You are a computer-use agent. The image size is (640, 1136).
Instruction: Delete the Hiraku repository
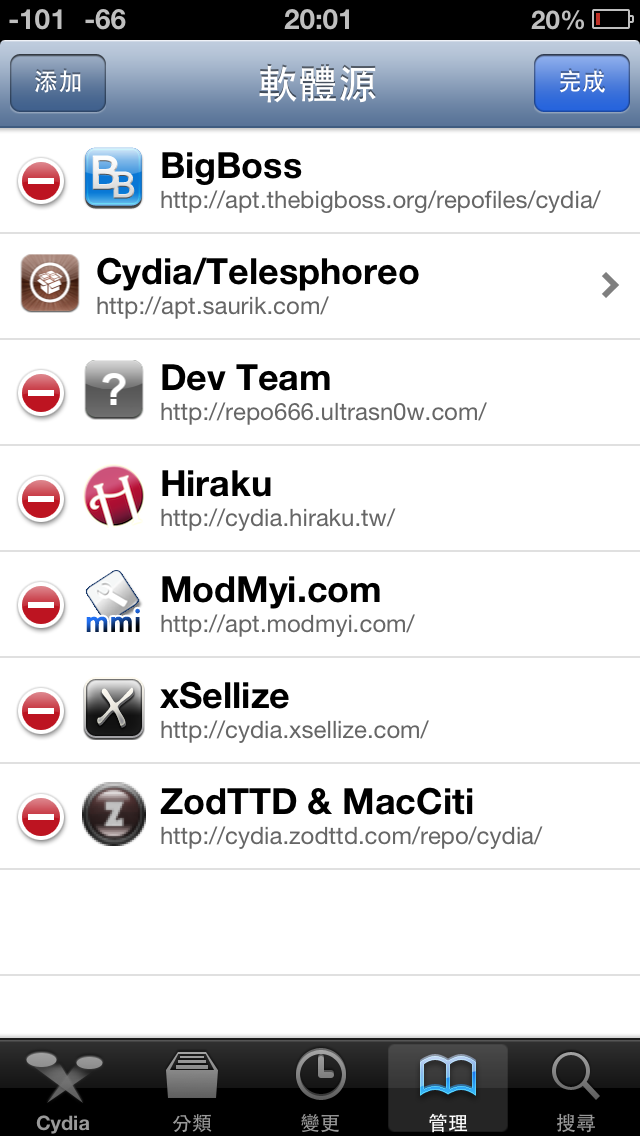[x=41, y=499]
